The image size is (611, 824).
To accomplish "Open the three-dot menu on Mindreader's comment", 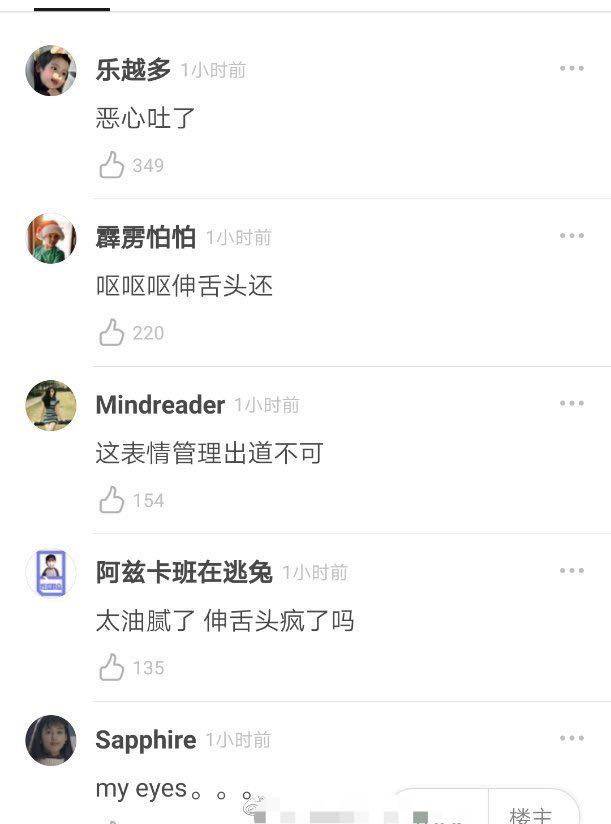I will [571, 404].
